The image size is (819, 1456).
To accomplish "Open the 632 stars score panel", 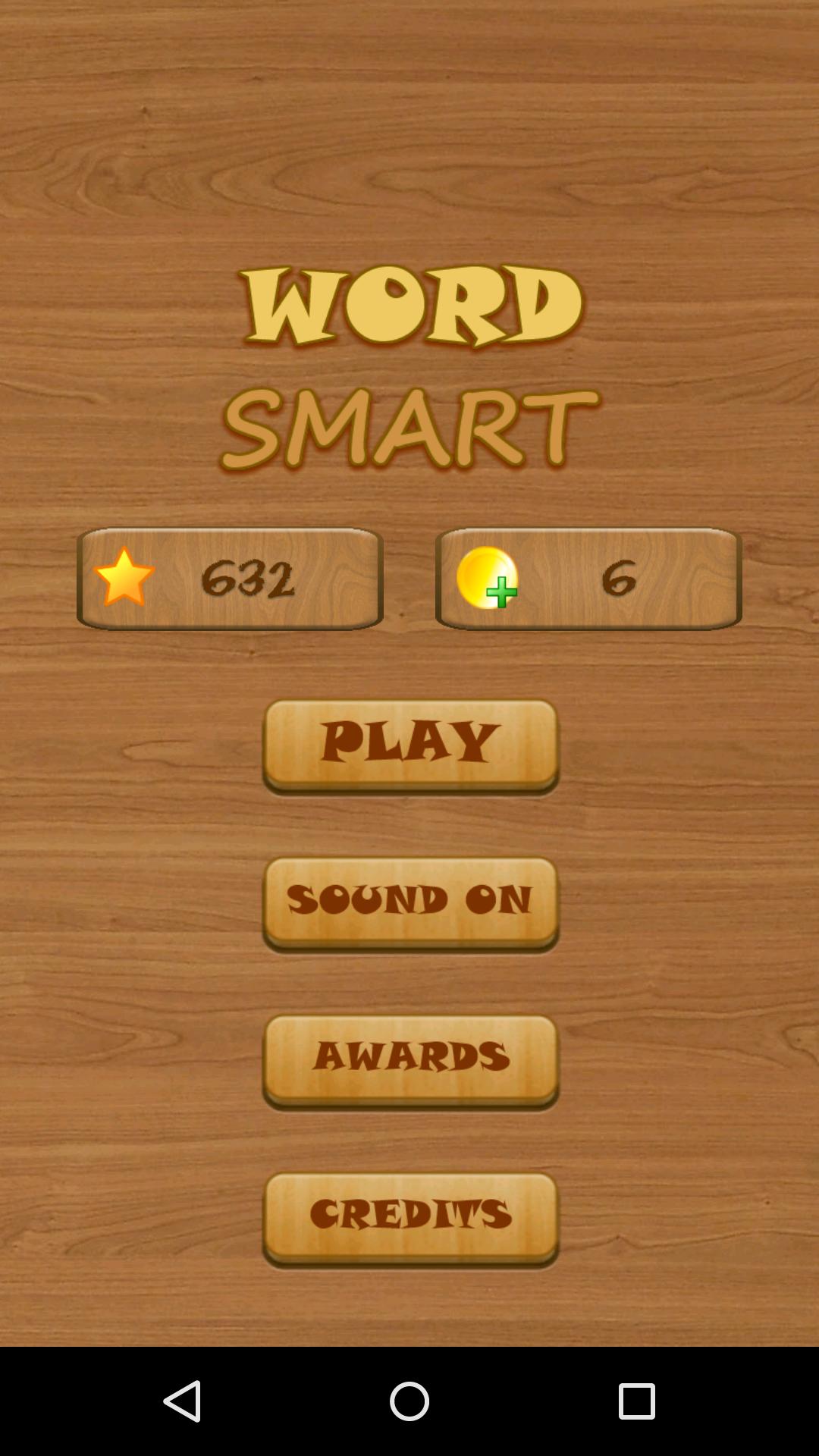I will coord(230,579).
